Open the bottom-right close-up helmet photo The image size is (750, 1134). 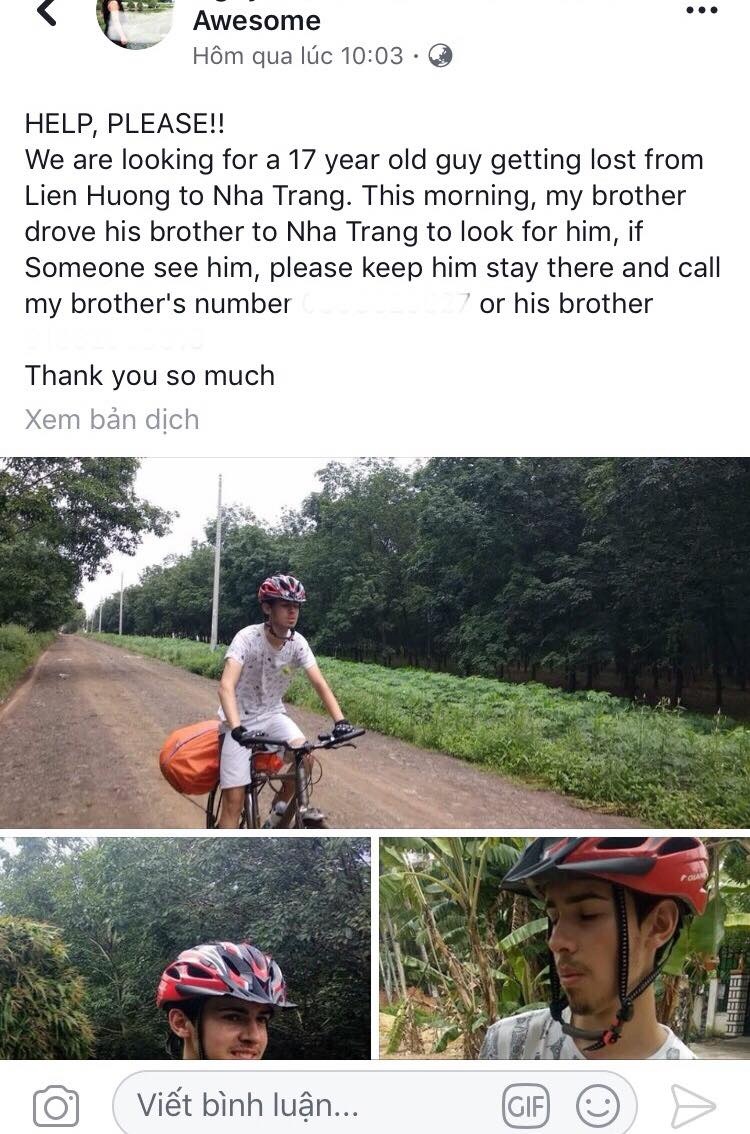[565, 948]
